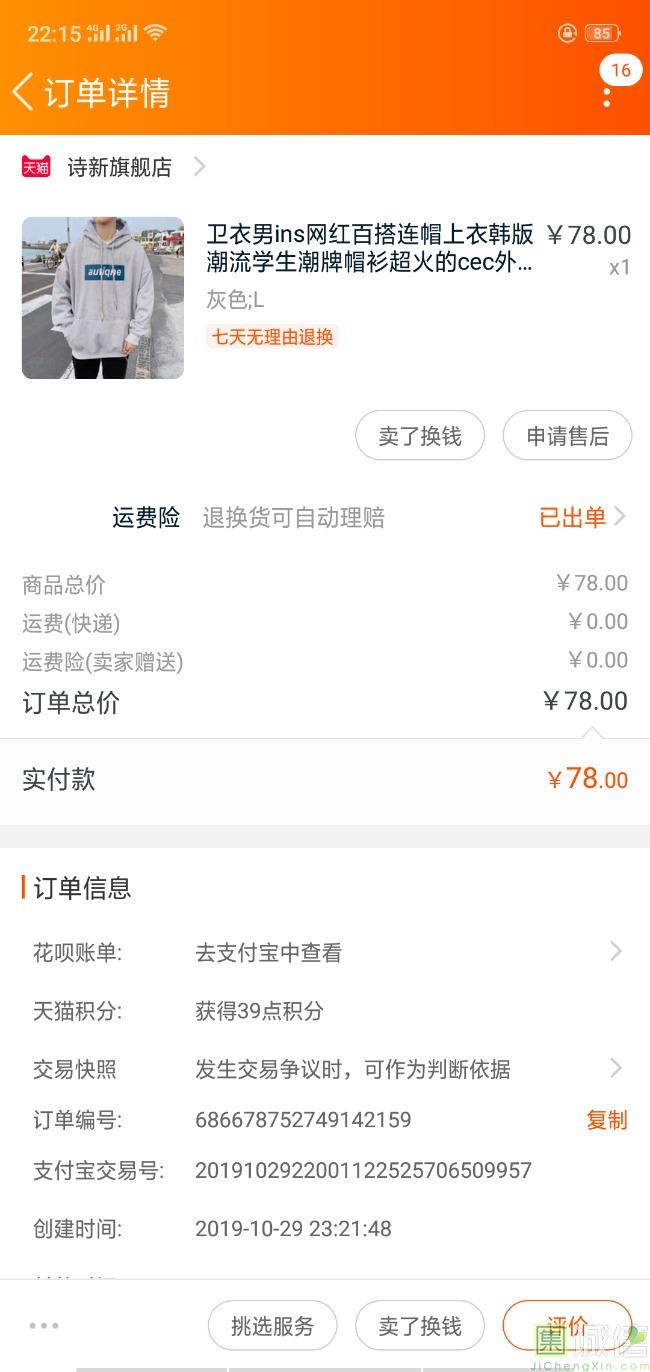
Task: Open the three-dot overflow menu
Action: point(607,96)
